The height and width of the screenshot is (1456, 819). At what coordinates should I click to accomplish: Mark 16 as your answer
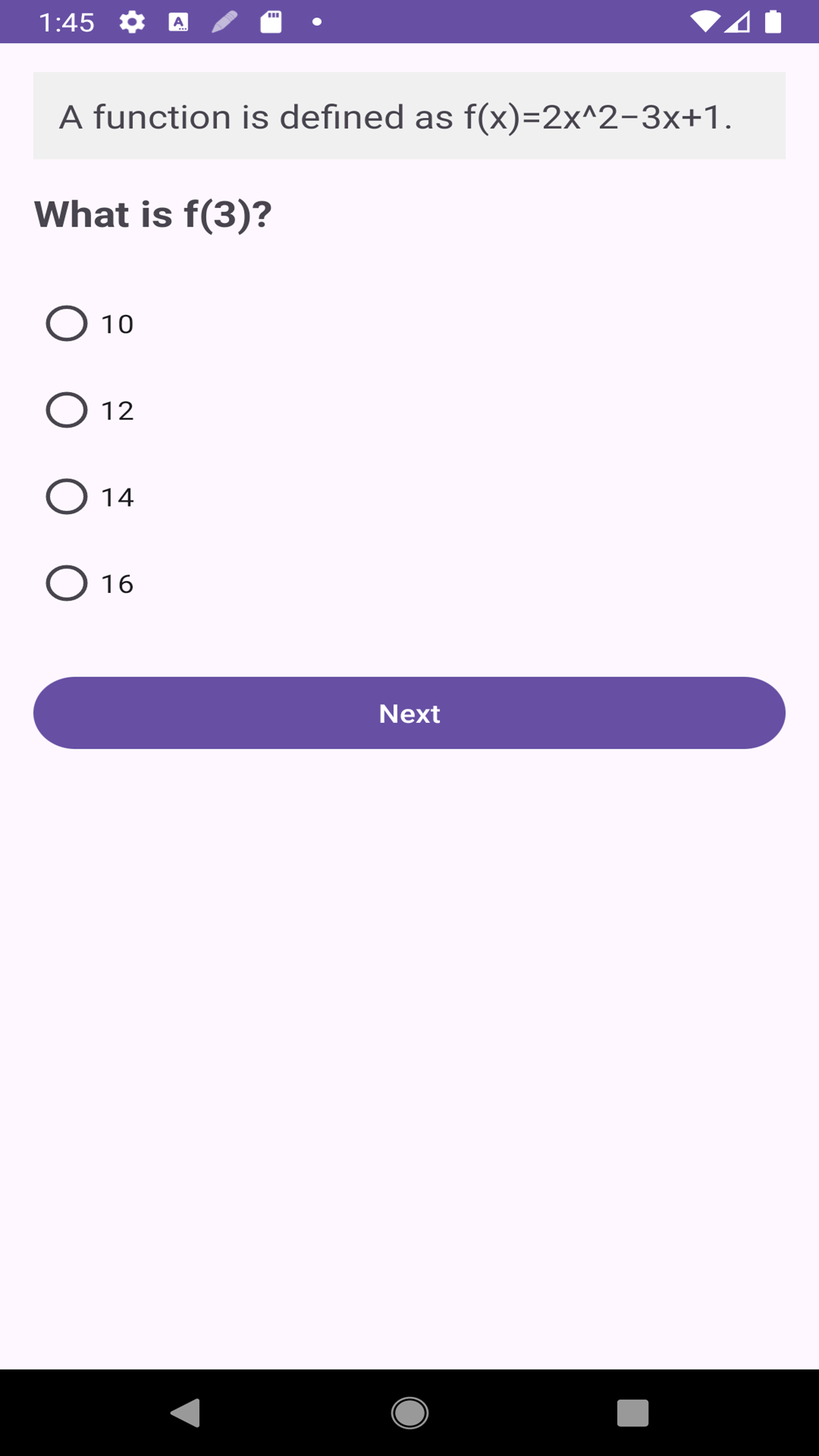click(x=67, y=583)
